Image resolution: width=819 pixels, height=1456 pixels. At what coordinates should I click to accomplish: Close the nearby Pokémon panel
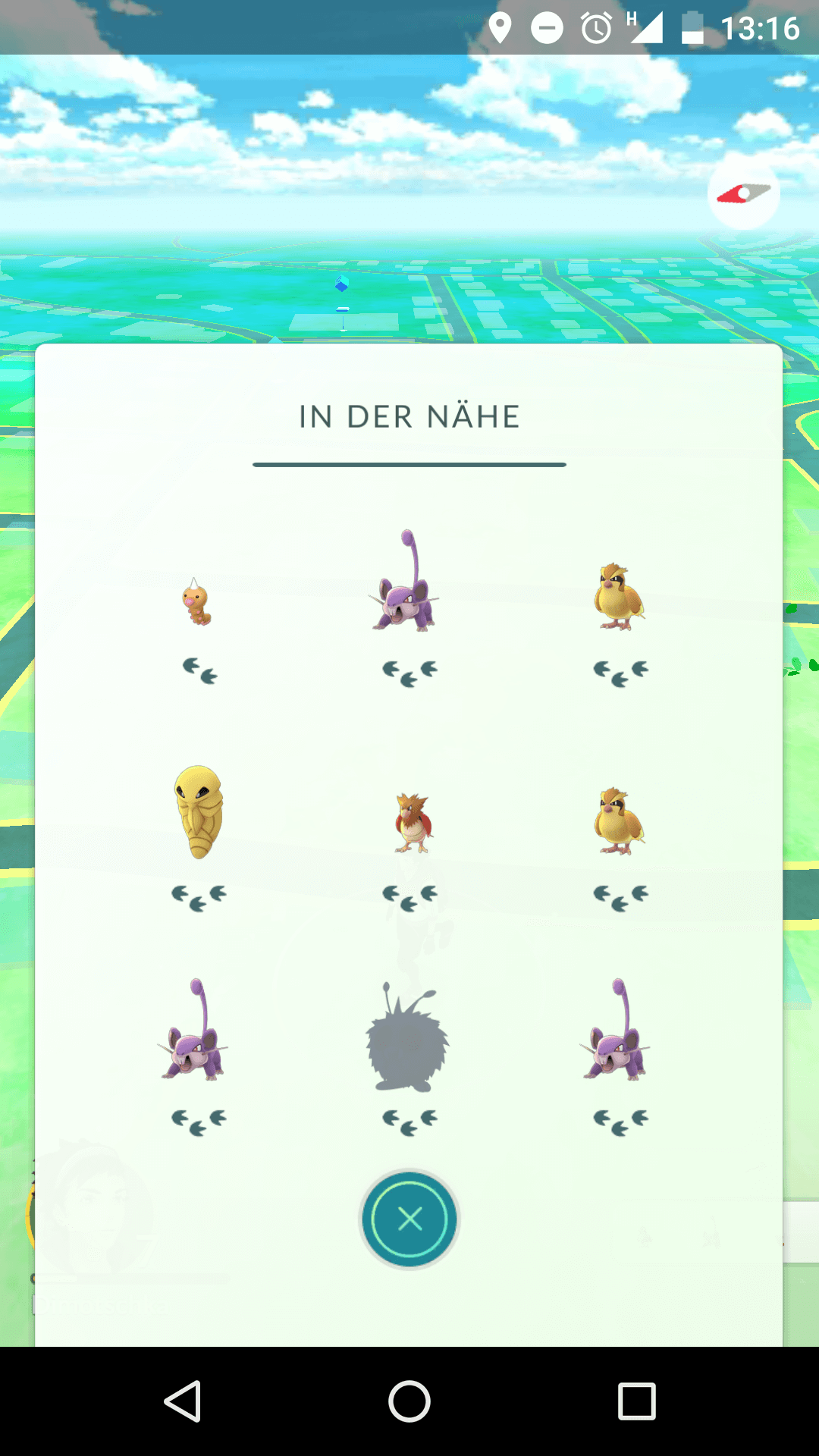[409, 1219]
